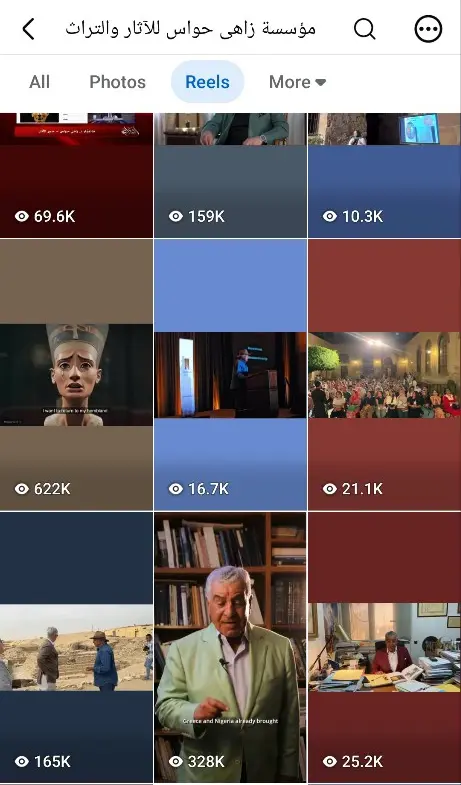Open the office desk reel, 25.2K views
The image size is (461, 785).
click(x=384, y=647)
